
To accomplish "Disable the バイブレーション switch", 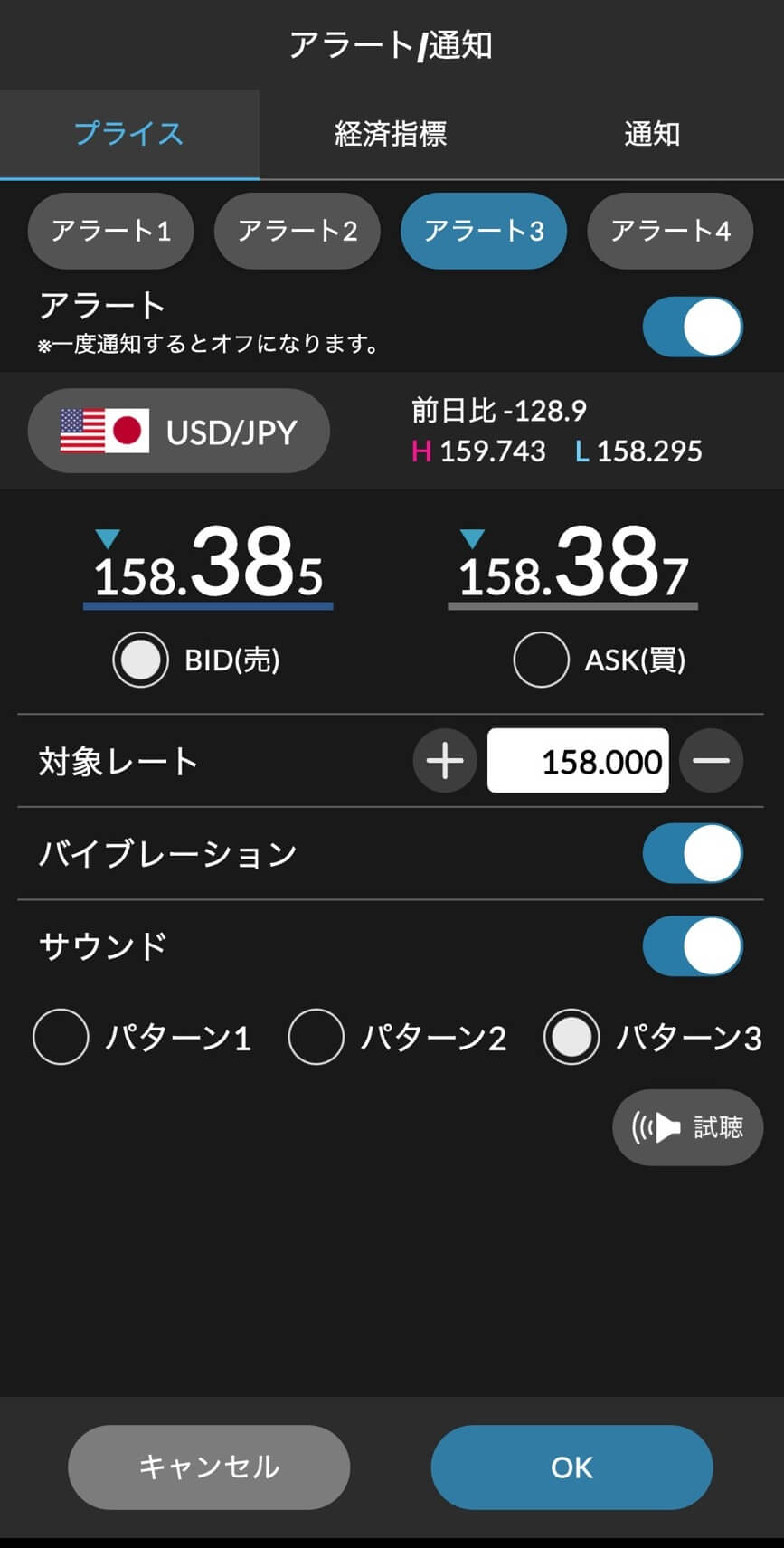I will click(x=693, y=853).
